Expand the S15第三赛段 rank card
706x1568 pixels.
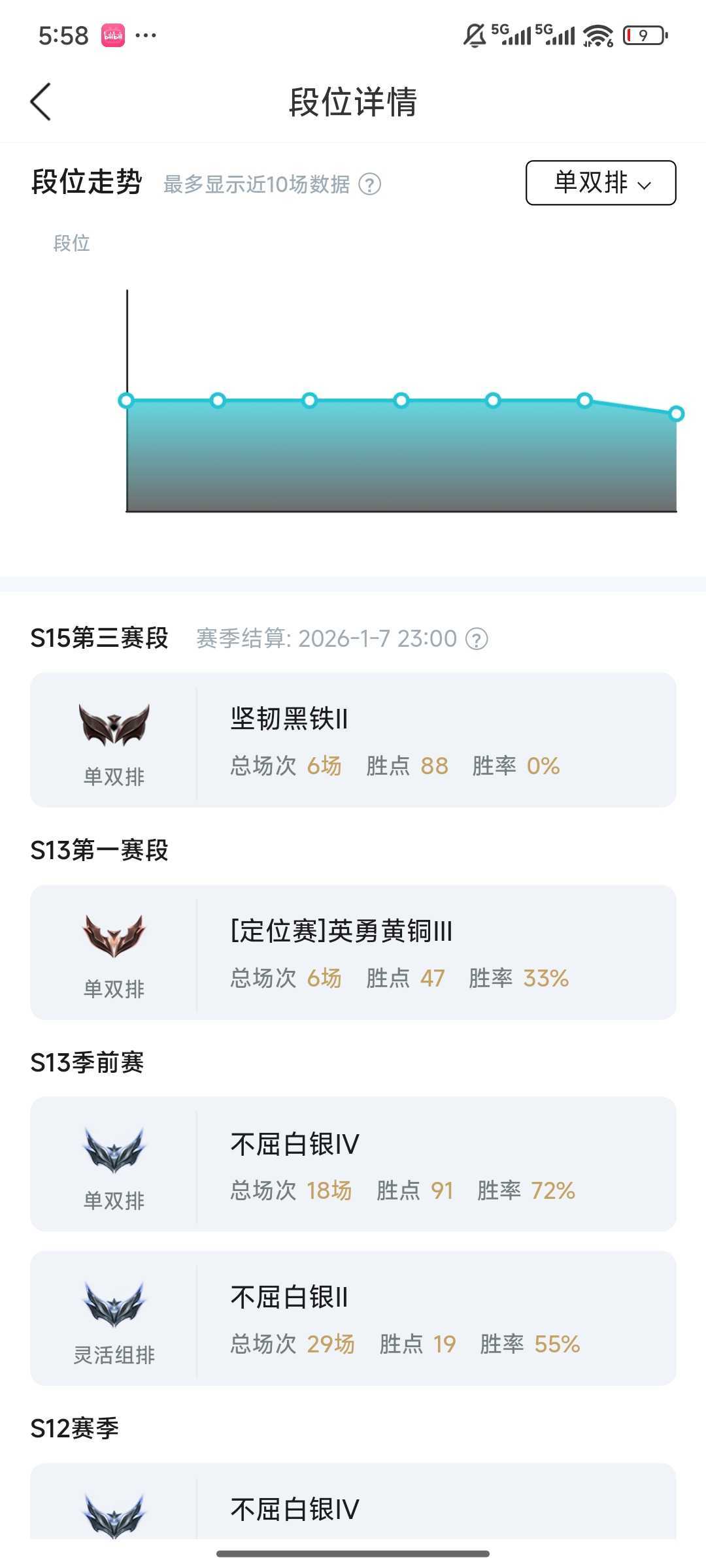(353, 738)
